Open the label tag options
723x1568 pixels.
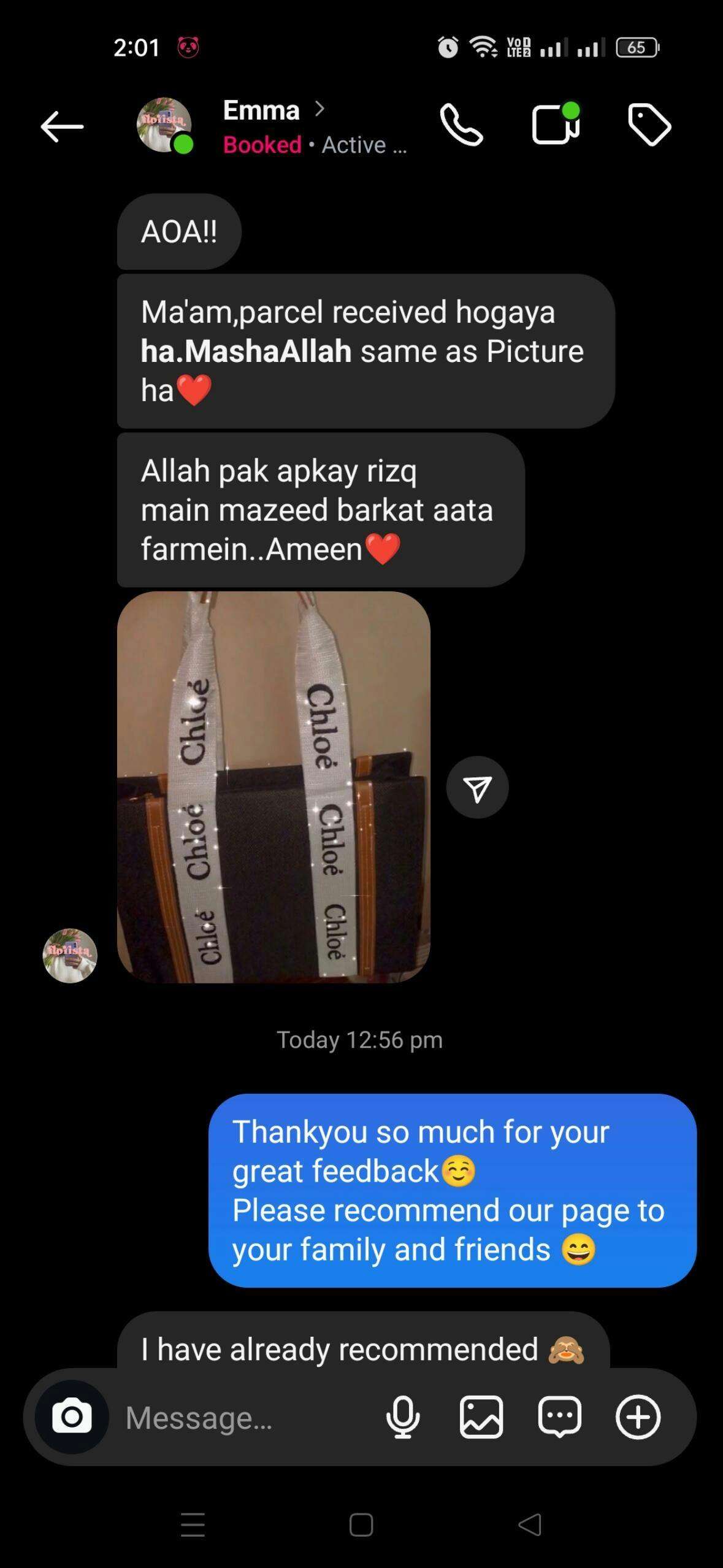click(649, 125)
